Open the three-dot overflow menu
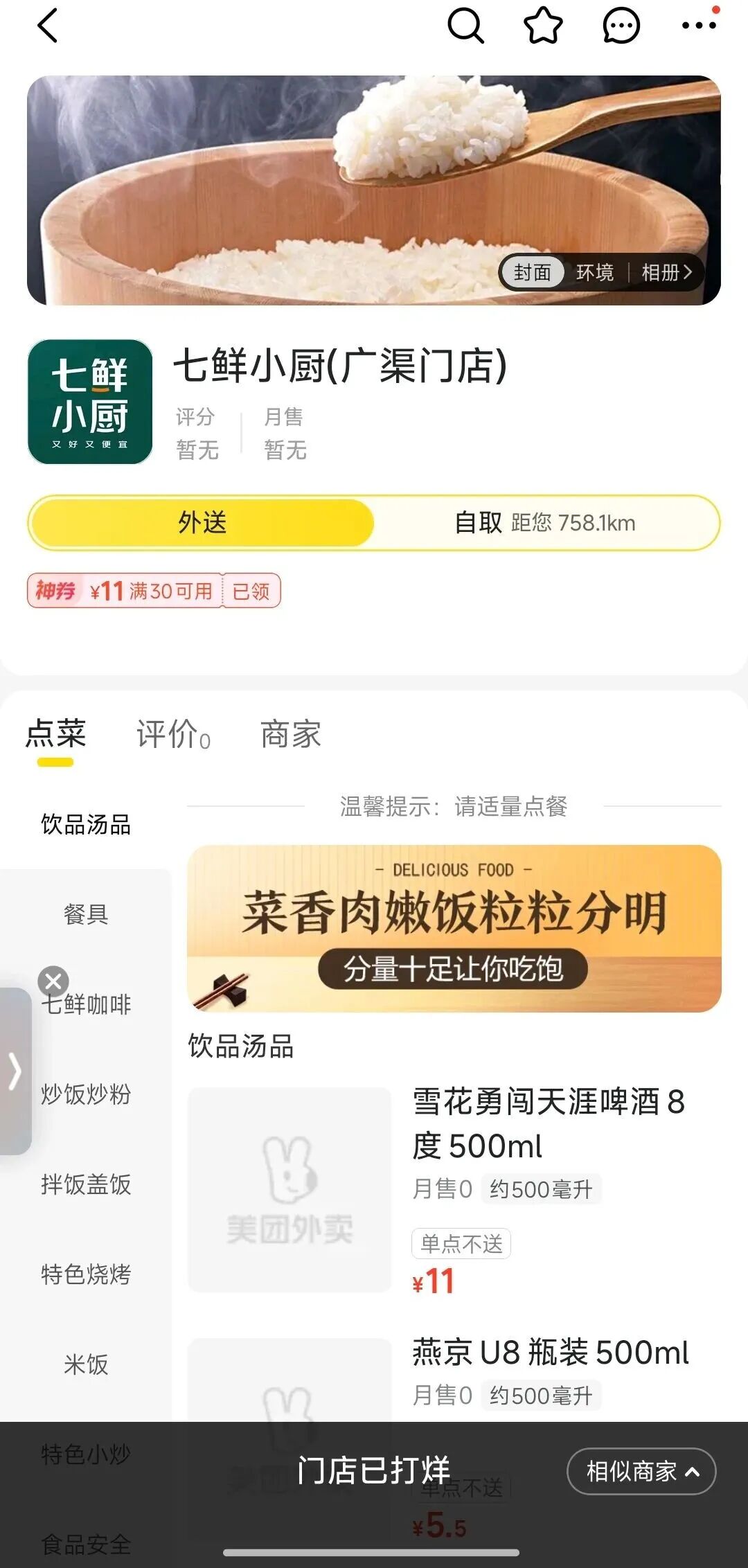Image resolution: width=748 pixels, height=1568 pixels. 698,26
